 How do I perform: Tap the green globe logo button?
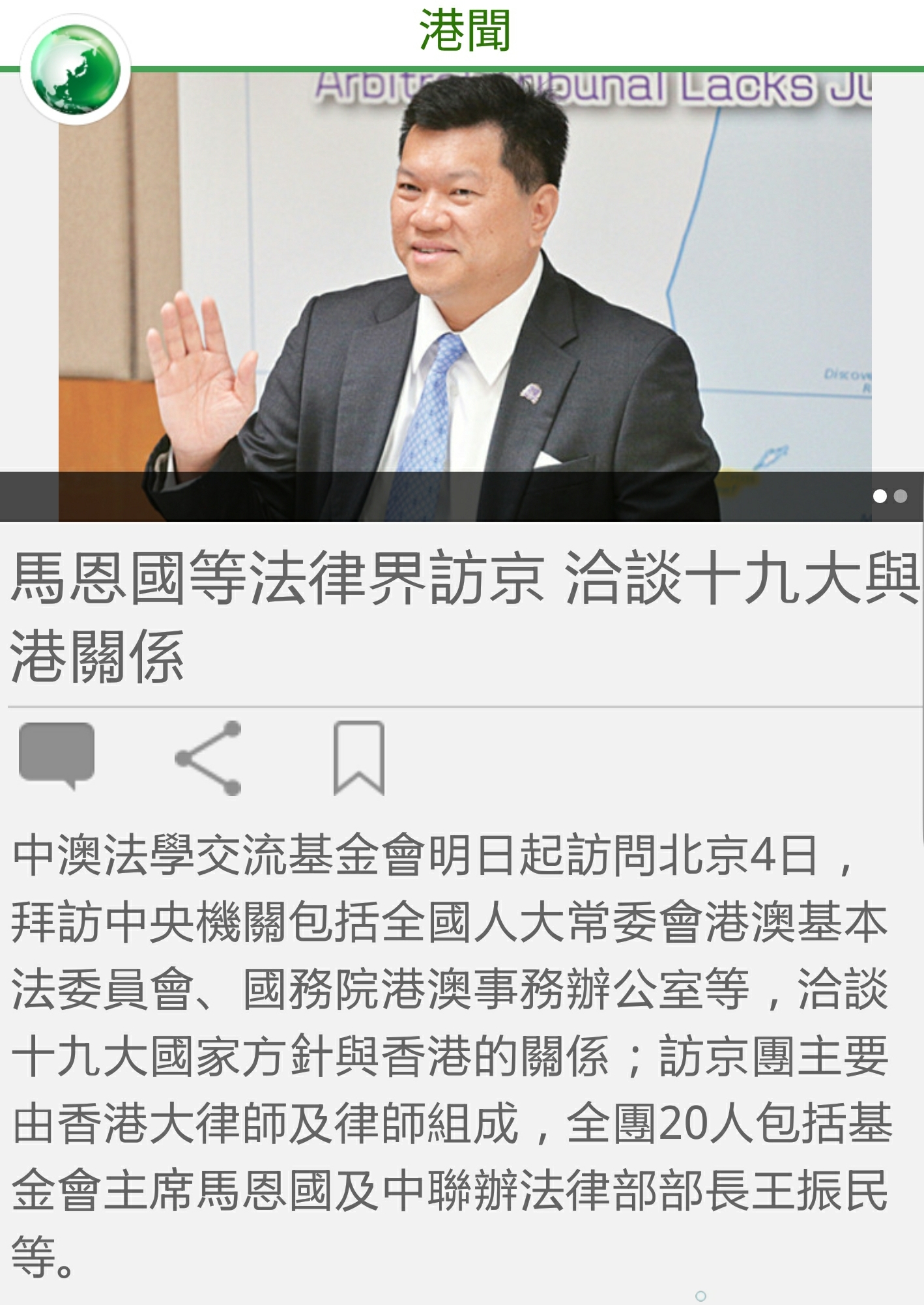click(76, 70)
